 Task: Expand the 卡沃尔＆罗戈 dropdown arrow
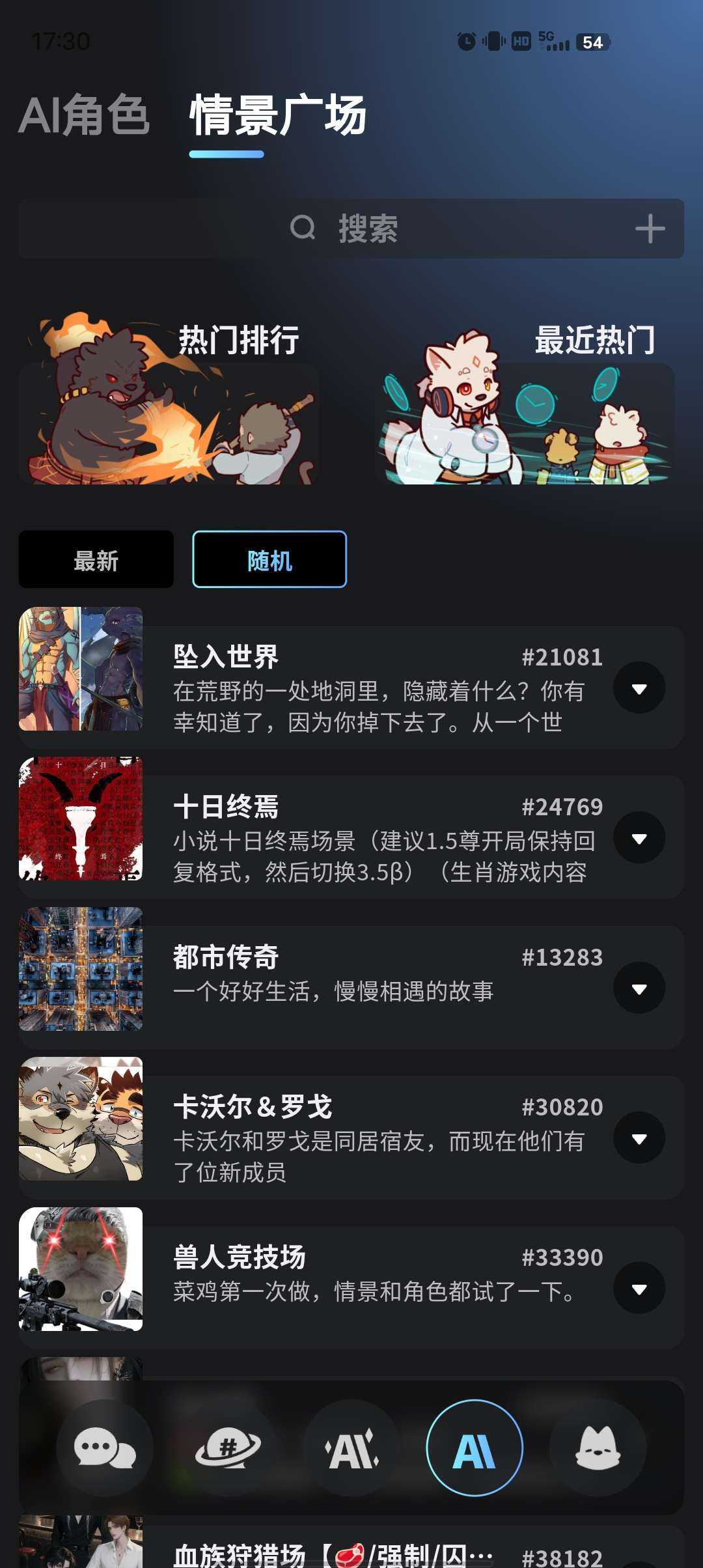click(x=639, y=1138)
